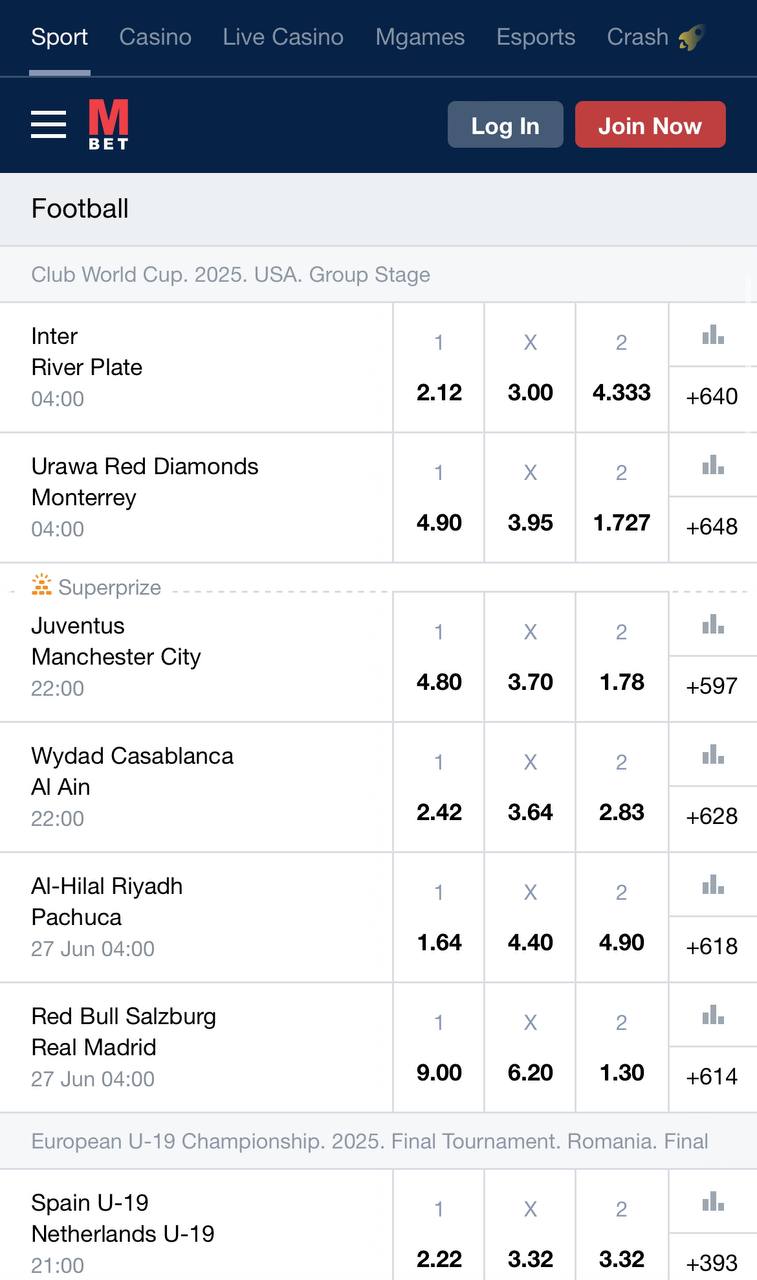Image resolution: width=757 pixels, height=1280 pixels.
Task: Open the Red Bull Salzburg vs Real Madrid match
Action: (196, 1048)
